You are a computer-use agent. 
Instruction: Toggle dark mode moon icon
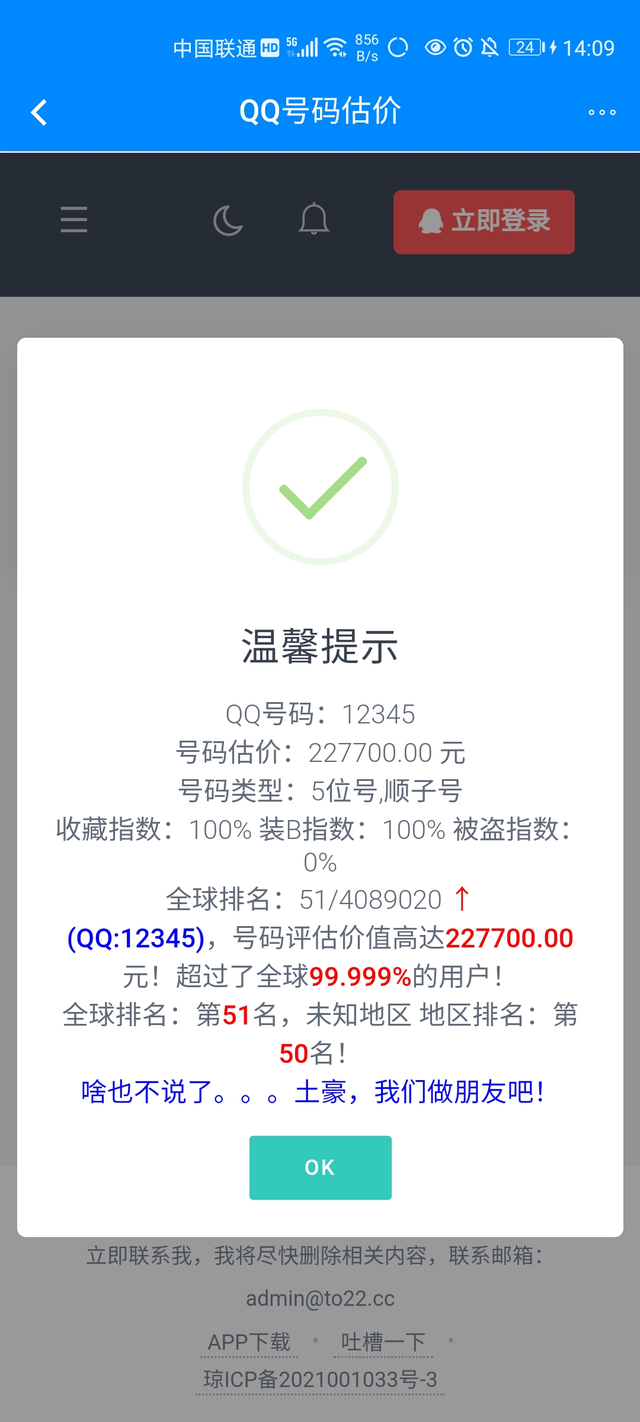pos(228,220)
